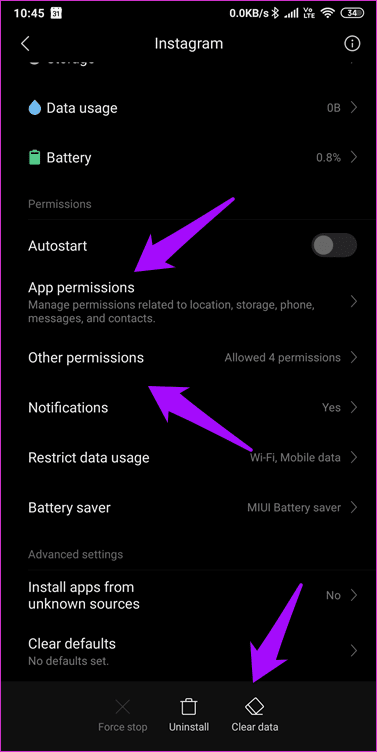Toggle the Autostart switch
The height and width of the screenshot is (752, 377).
(334, 246)
